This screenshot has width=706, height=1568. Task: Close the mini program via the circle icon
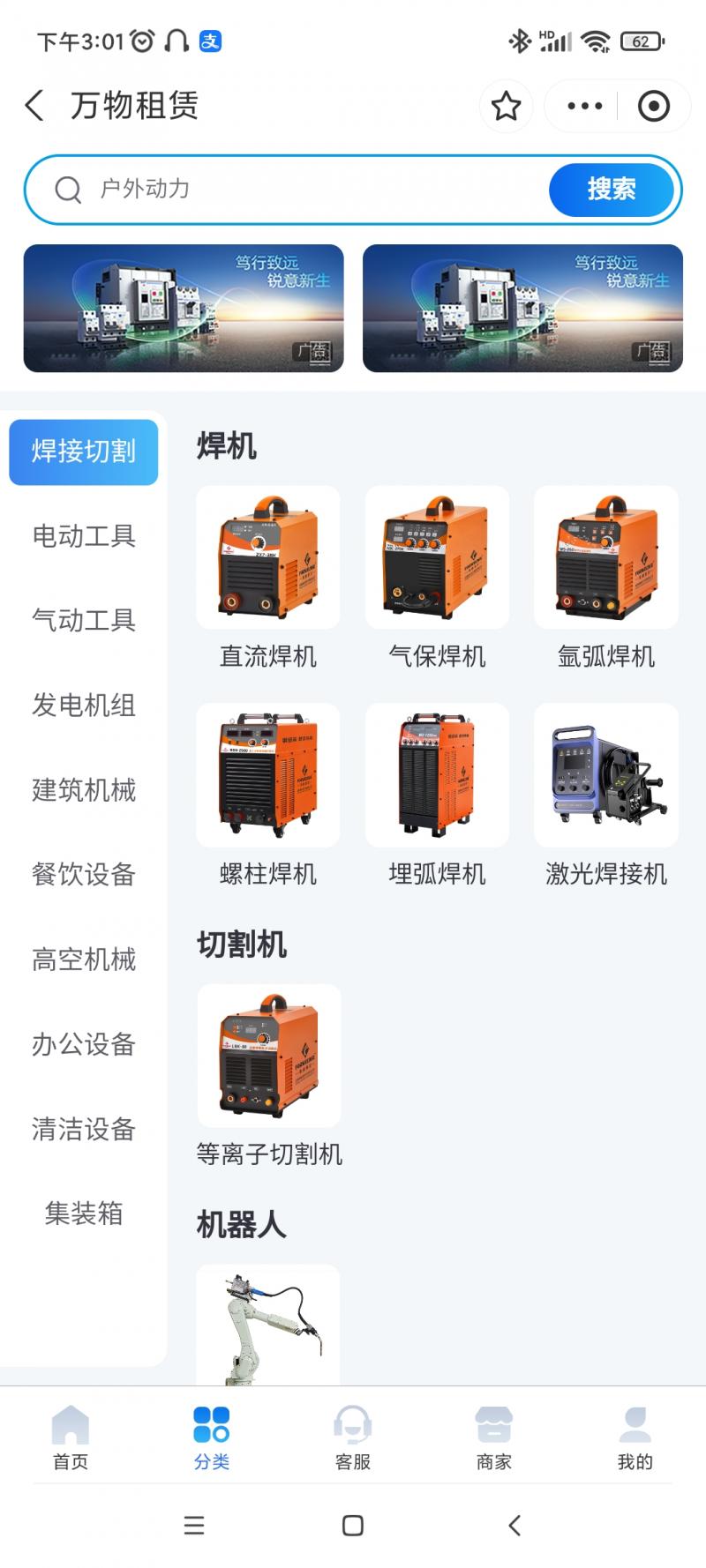click(653, 107)
